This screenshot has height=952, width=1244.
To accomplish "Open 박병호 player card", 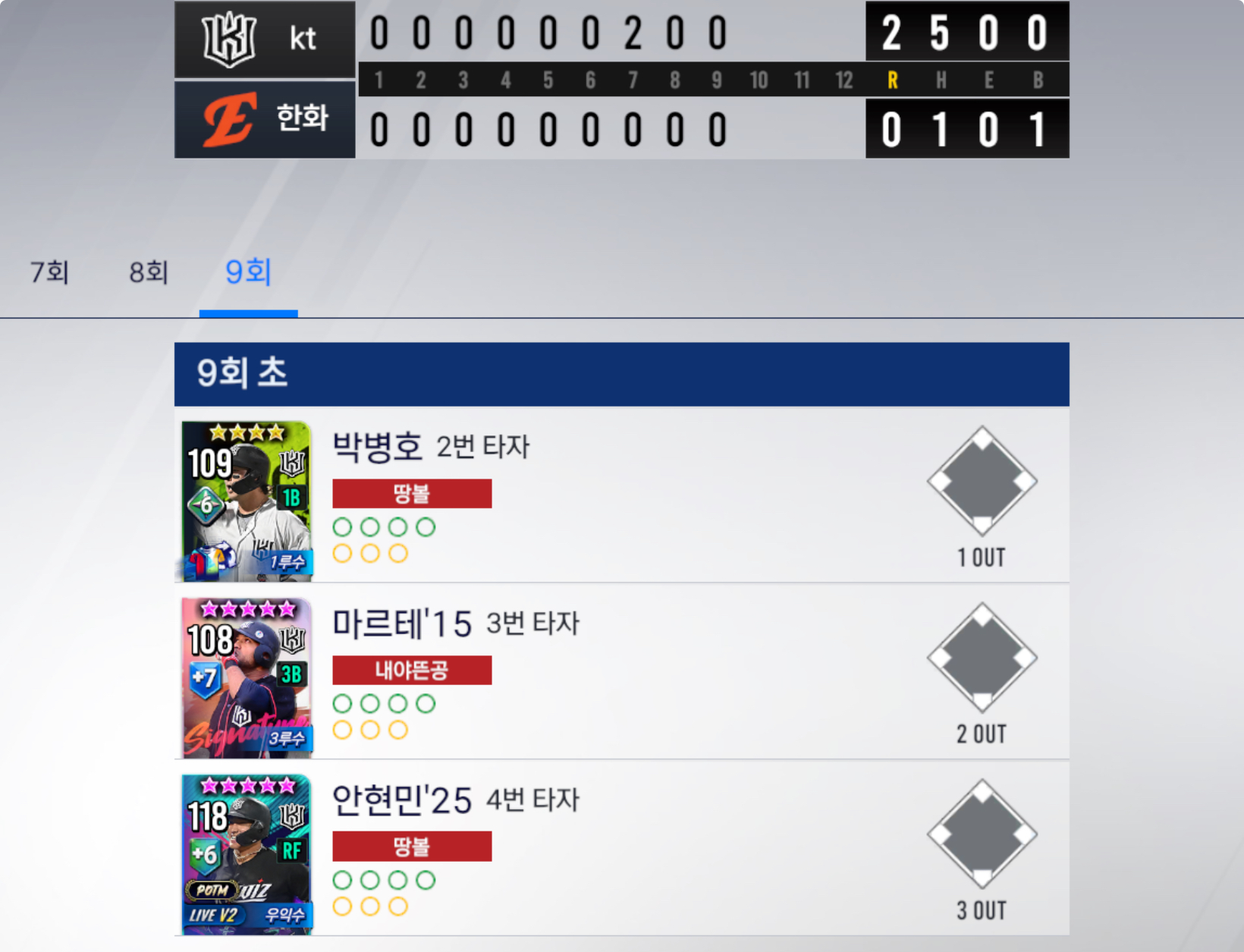I will [247, 501].
